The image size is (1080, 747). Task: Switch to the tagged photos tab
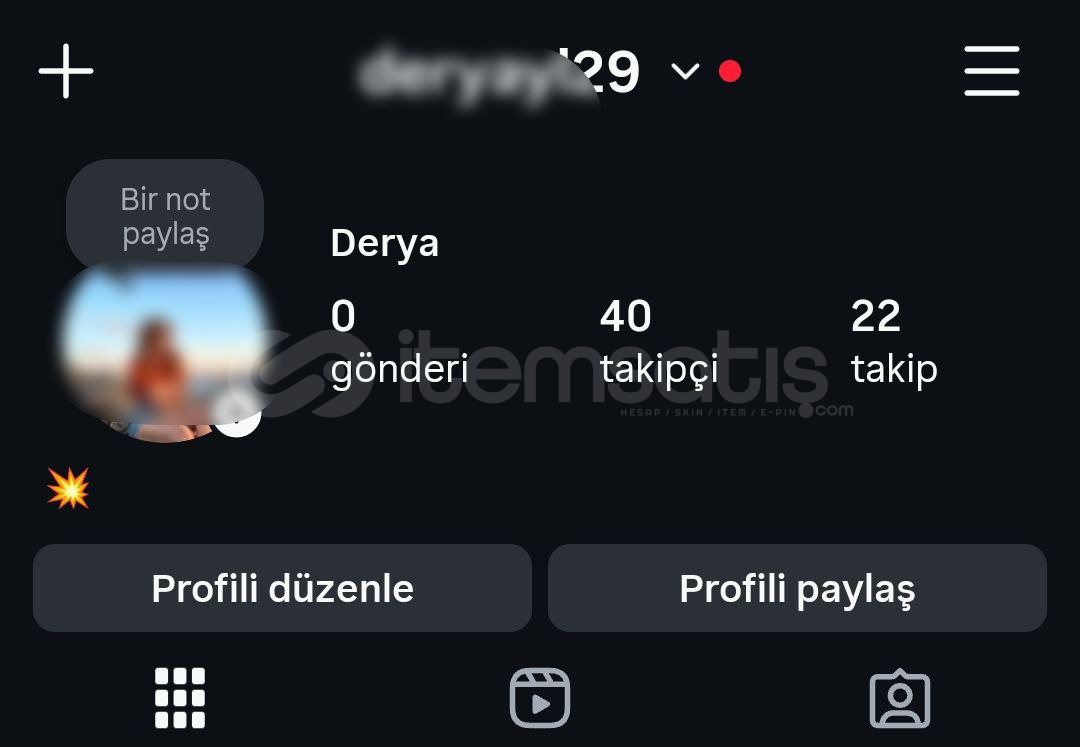pos(900,697)
